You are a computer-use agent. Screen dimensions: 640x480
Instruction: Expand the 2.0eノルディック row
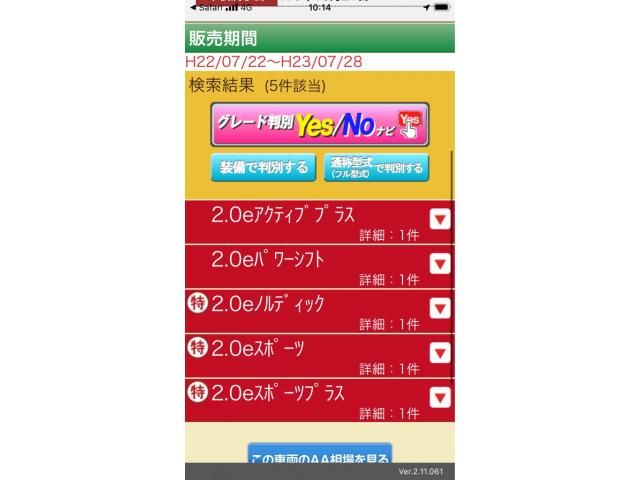tap(440, 308)
